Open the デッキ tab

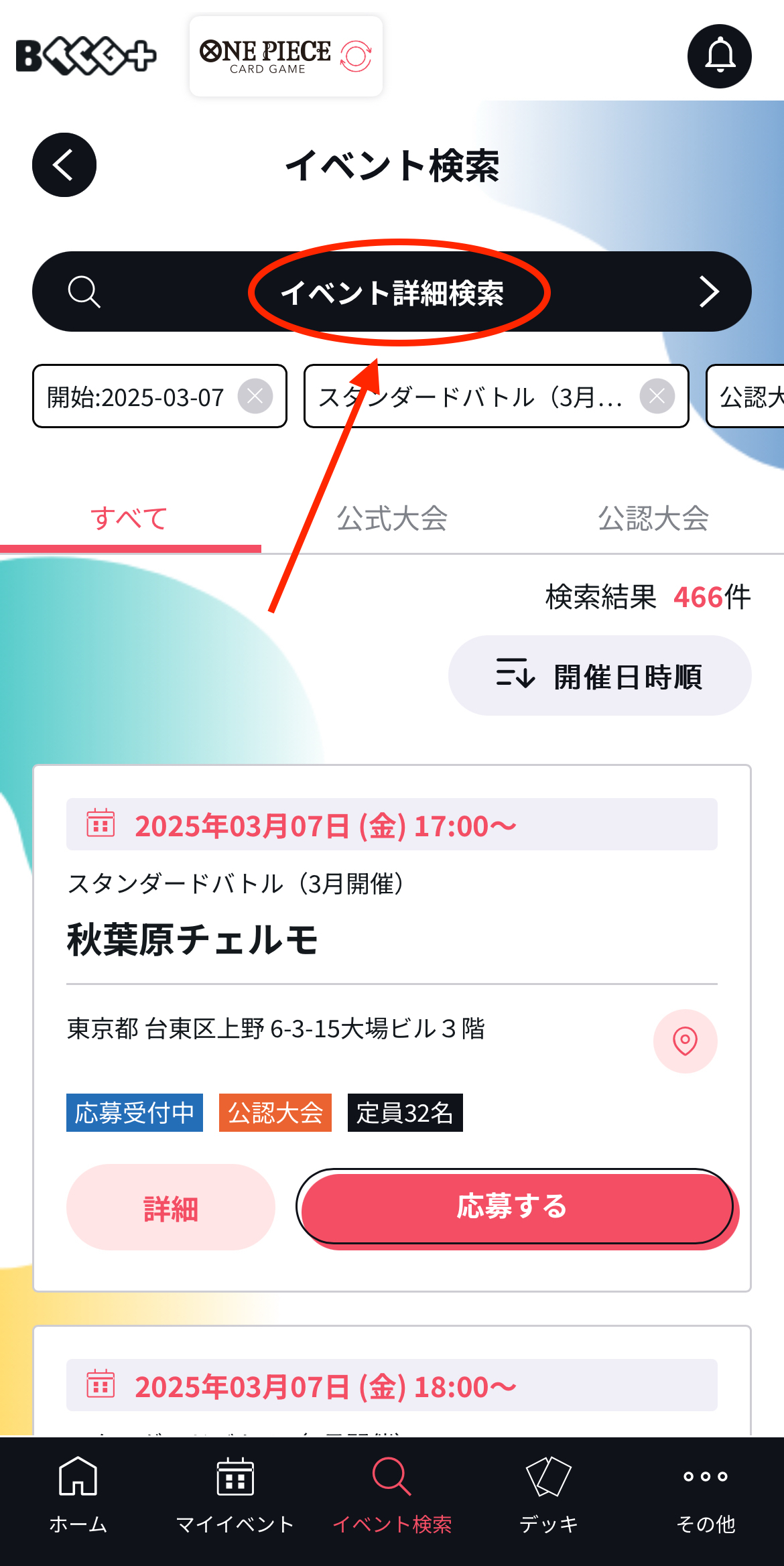[x=549, y=1494]
